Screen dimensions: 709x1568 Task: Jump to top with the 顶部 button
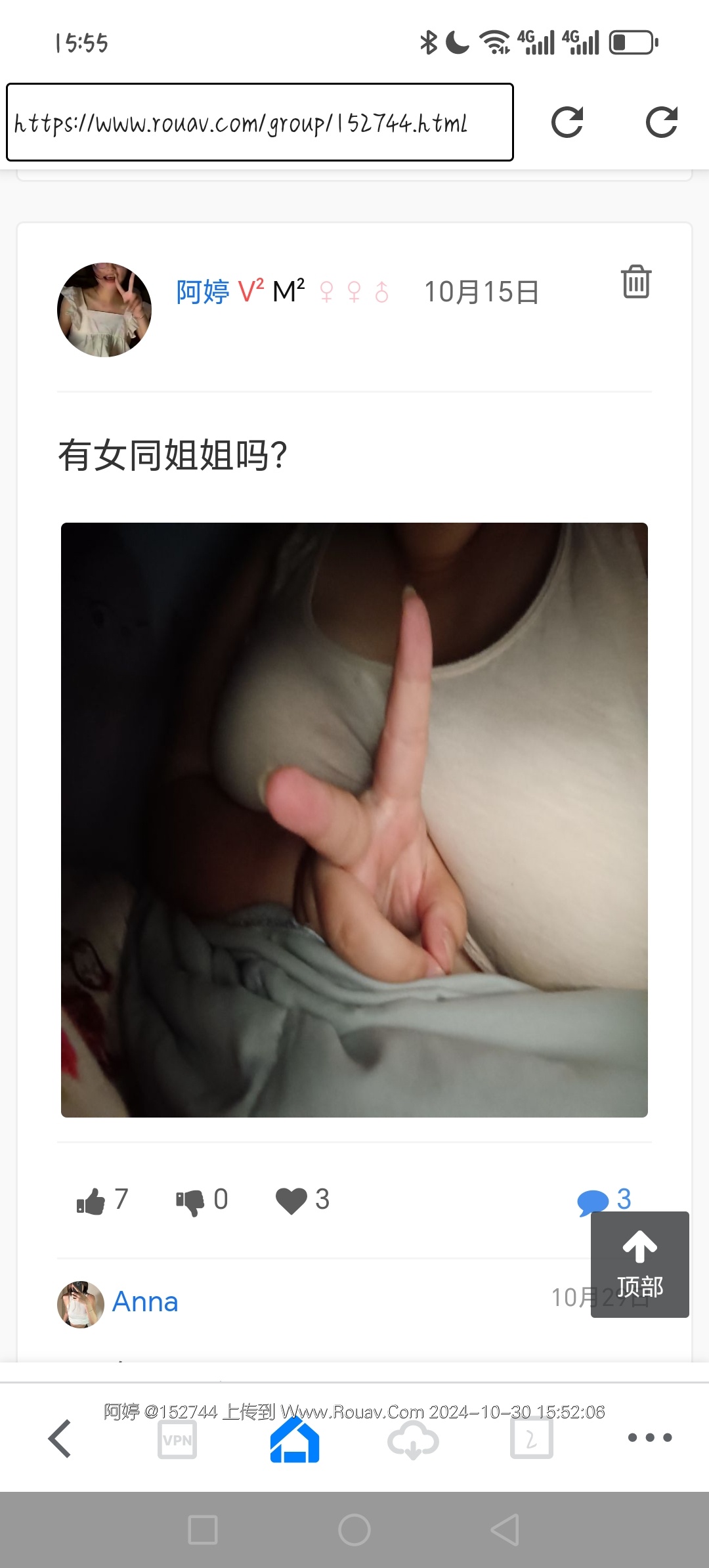(x=639, y=1264)
